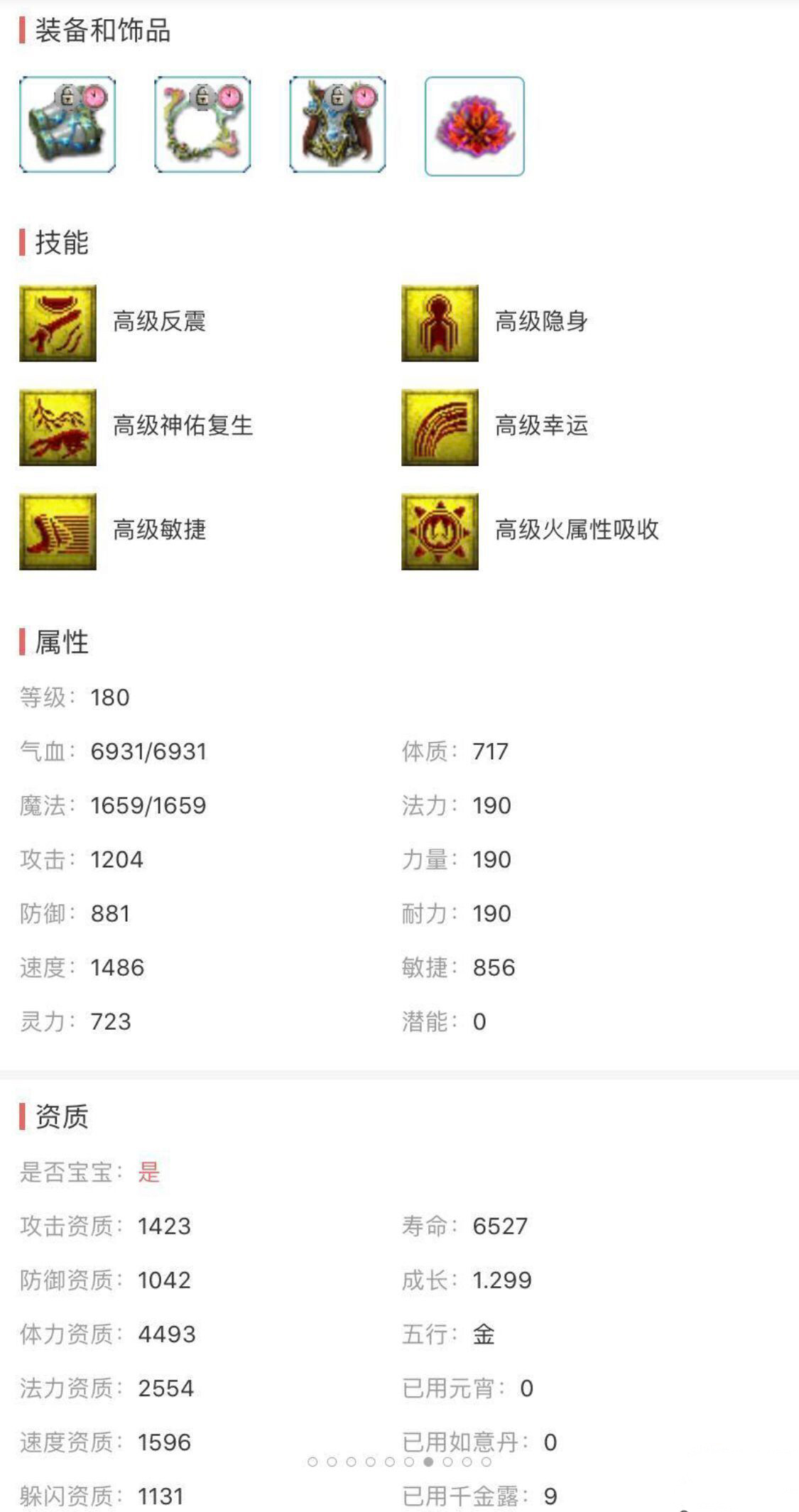The height and width of the screenshot is (1512, 799).
Task: View the red flower accessory item
Action: tap(474, 126)
